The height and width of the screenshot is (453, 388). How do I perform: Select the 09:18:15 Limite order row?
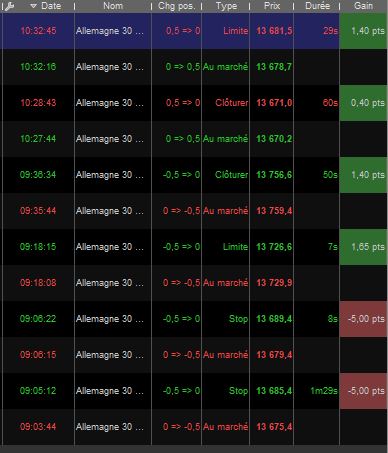click(194, 247)
